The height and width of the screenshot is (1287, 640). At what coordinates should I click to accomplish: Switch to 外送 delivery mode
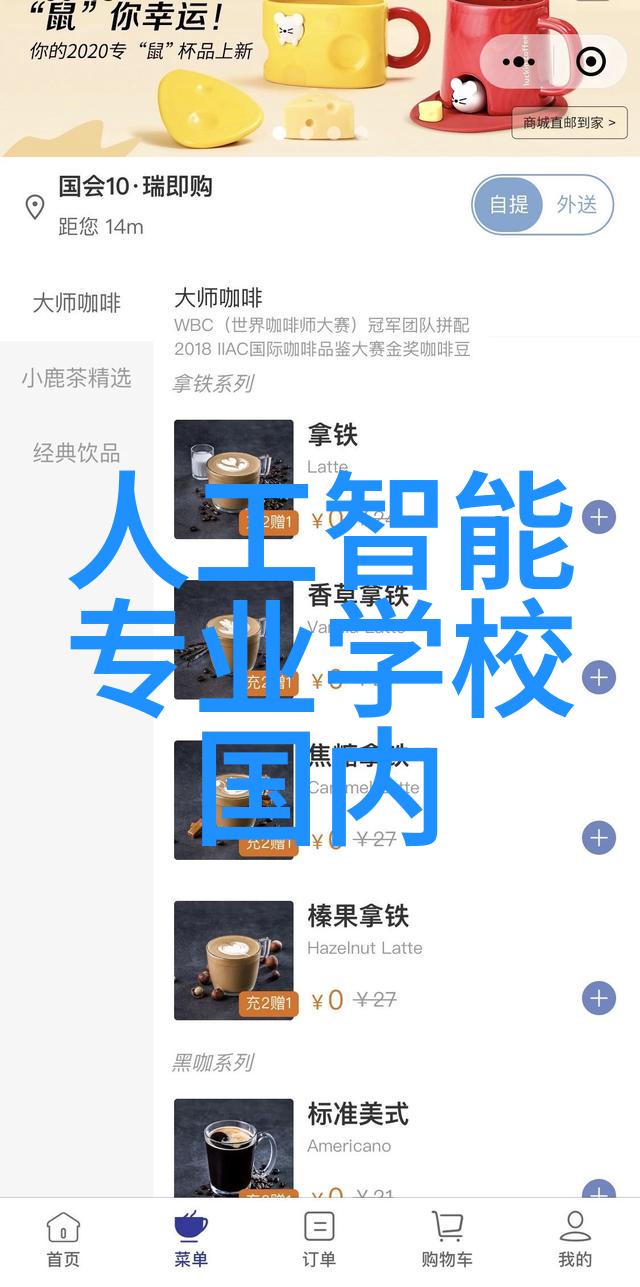[577, 205]
